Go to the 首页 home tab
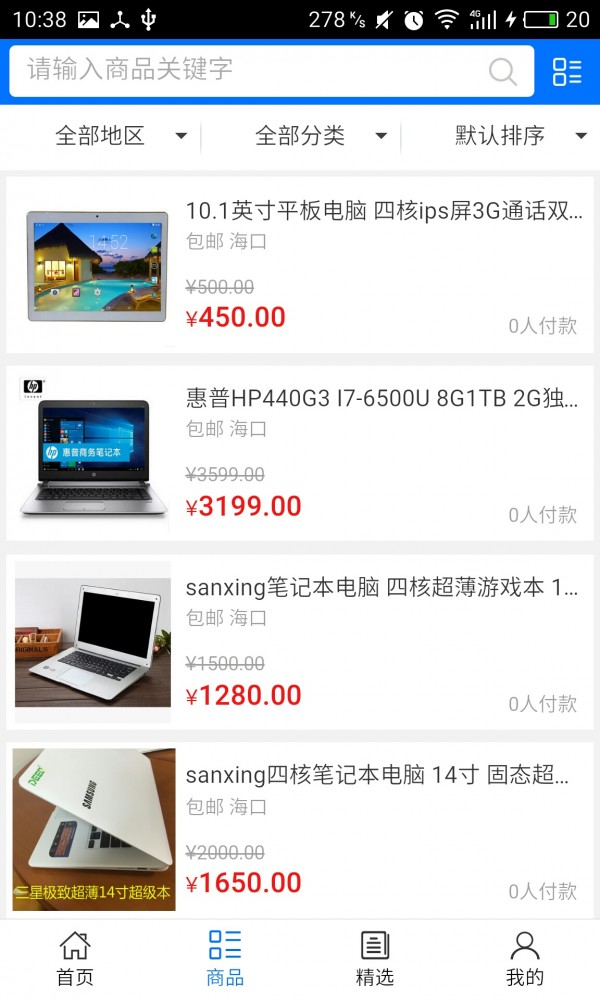Viewport: 600px width, 1000px height. pos(75,958)
